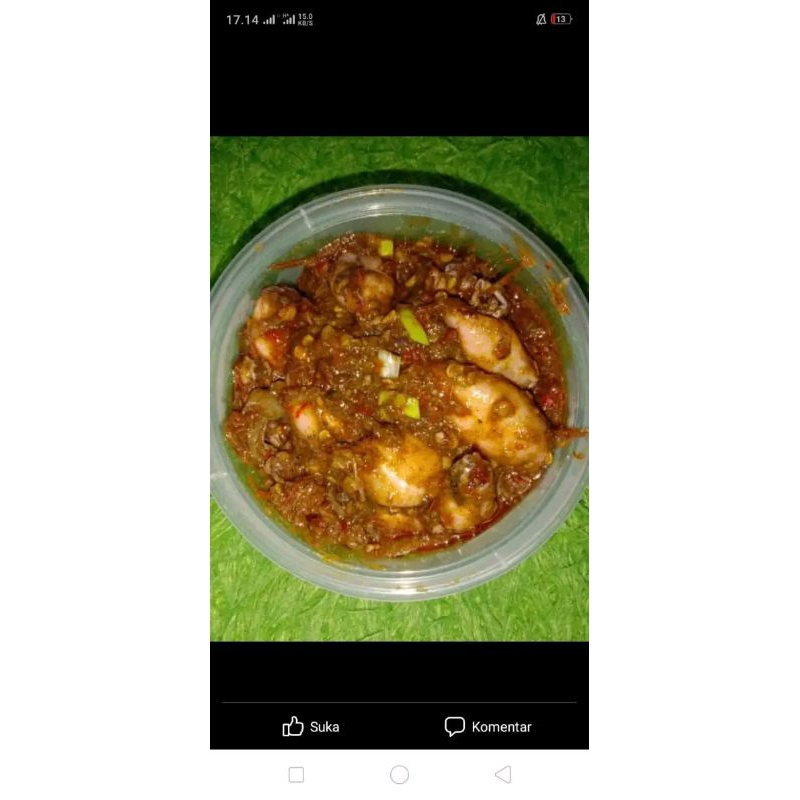The height and width of the screenshot is (800, 800).
Task: Like this photo with Suka
Action: (311, 727)
